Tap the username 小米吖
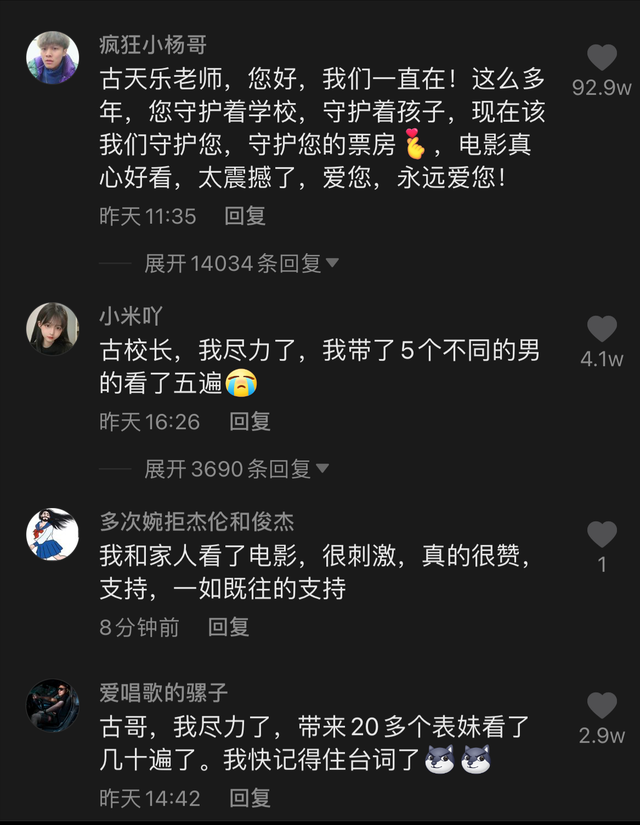Image resolution: width=640 pixels, height=825 pixels. (130, 316)
